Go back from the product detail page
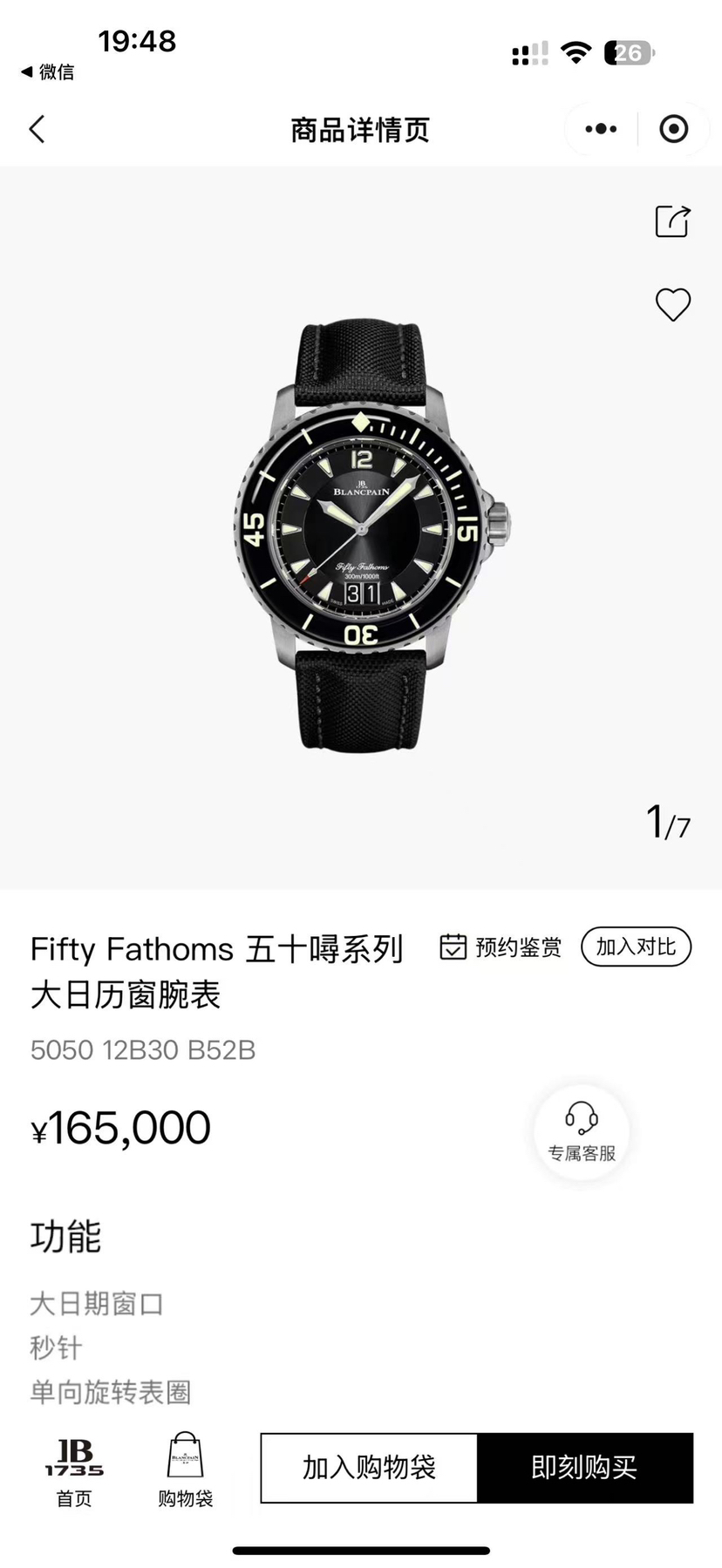722x1568 pixels. point(37,130)
